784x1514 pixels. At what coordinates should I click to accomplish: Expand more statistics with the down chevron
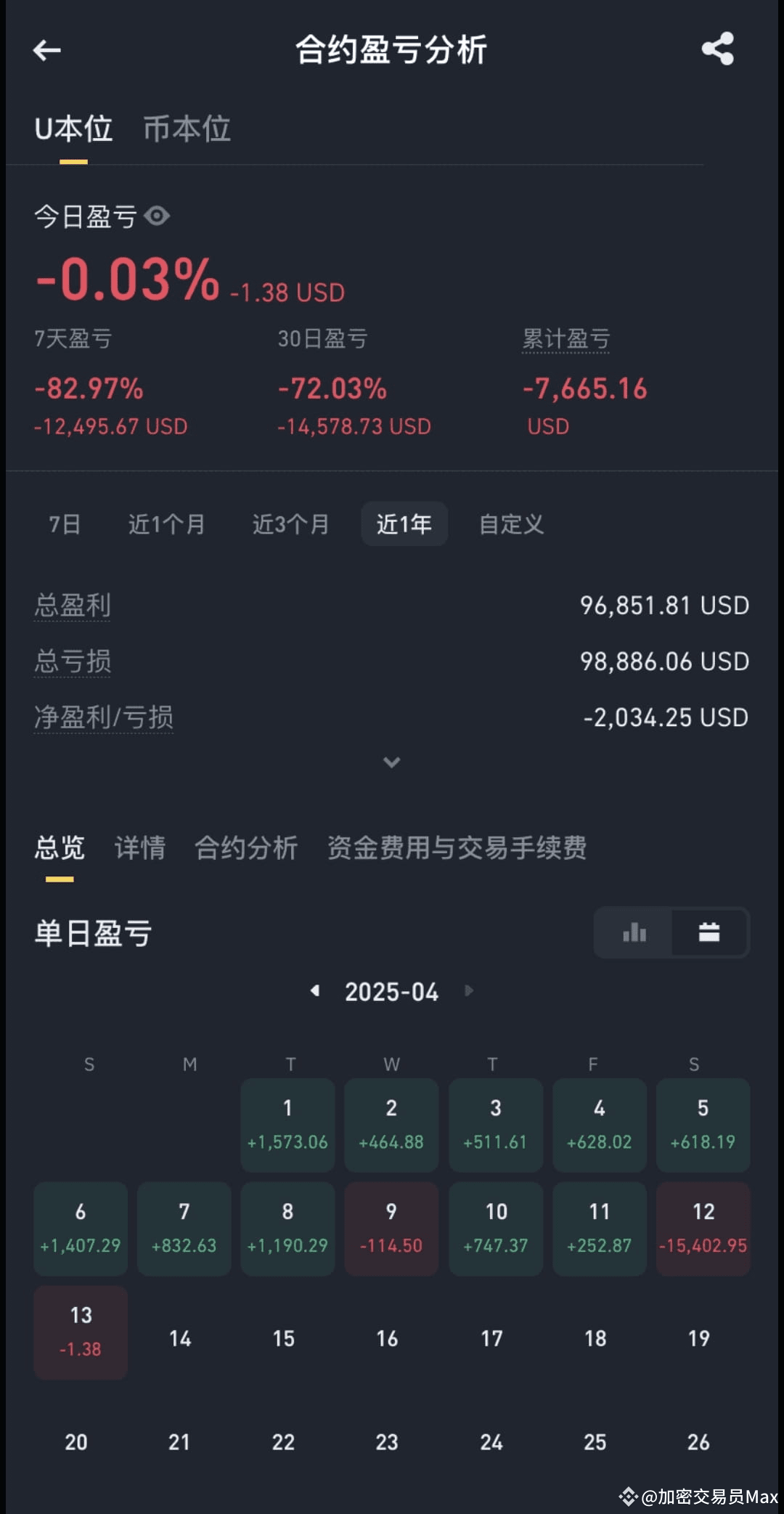pos(392,762)
